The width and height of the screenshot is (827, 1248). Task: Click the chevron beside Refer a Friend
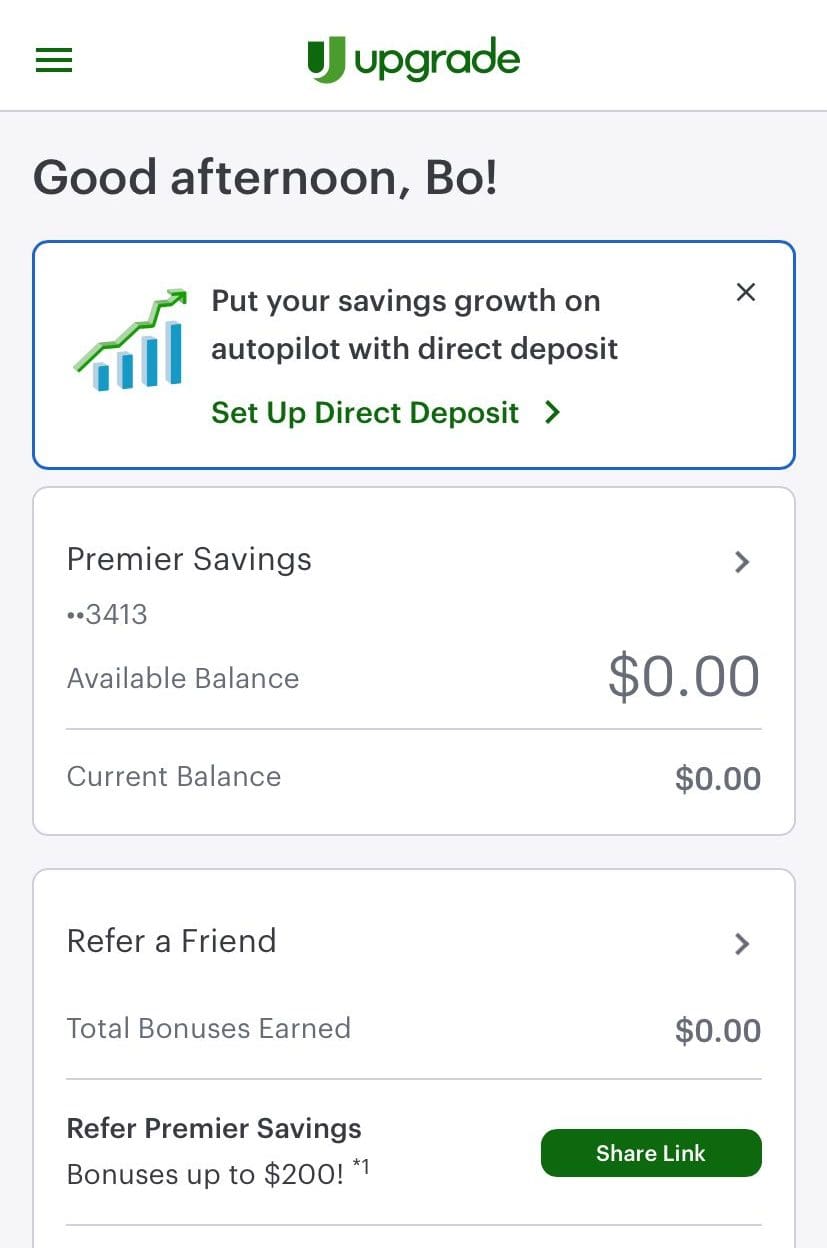pos(741,944)
